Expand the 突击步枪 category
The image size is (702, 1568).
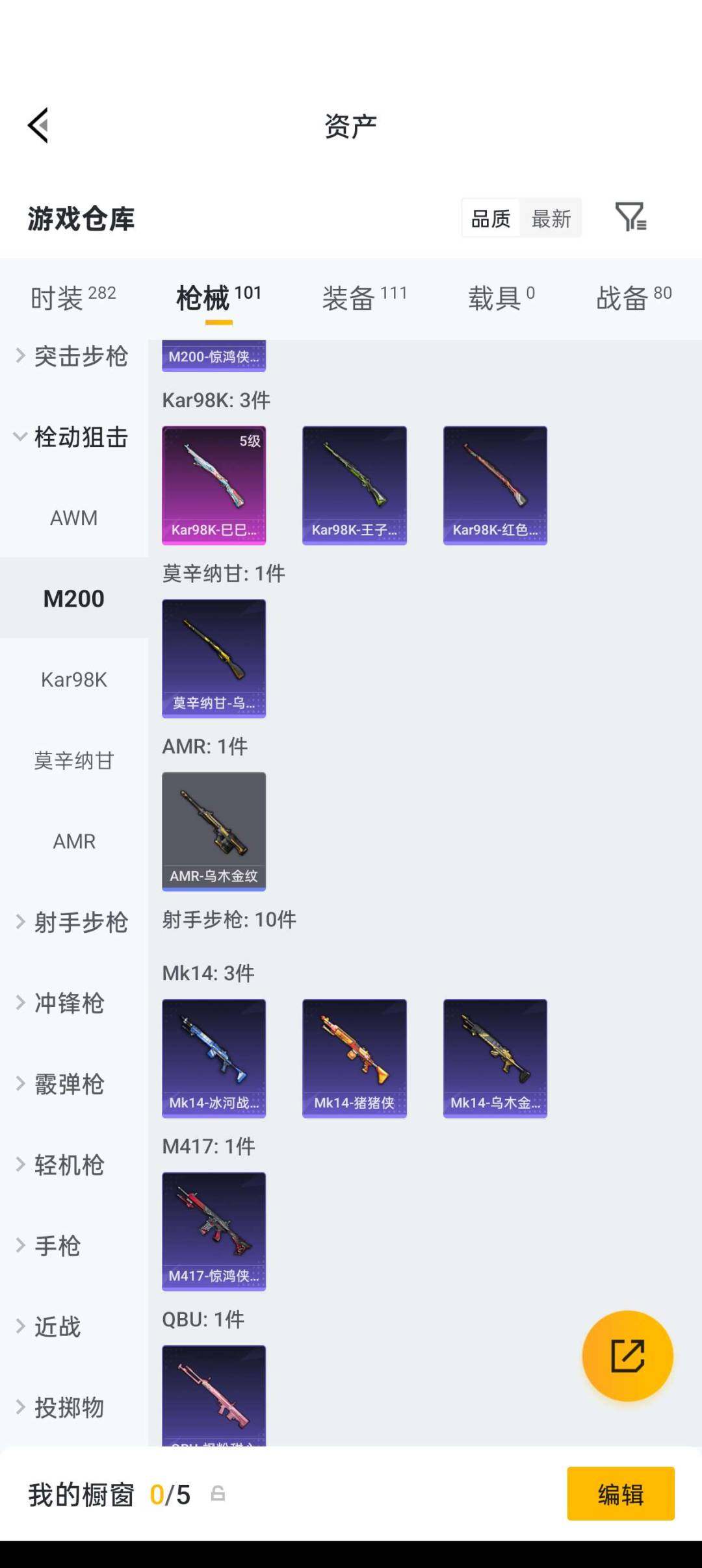(x=73, y=356)
